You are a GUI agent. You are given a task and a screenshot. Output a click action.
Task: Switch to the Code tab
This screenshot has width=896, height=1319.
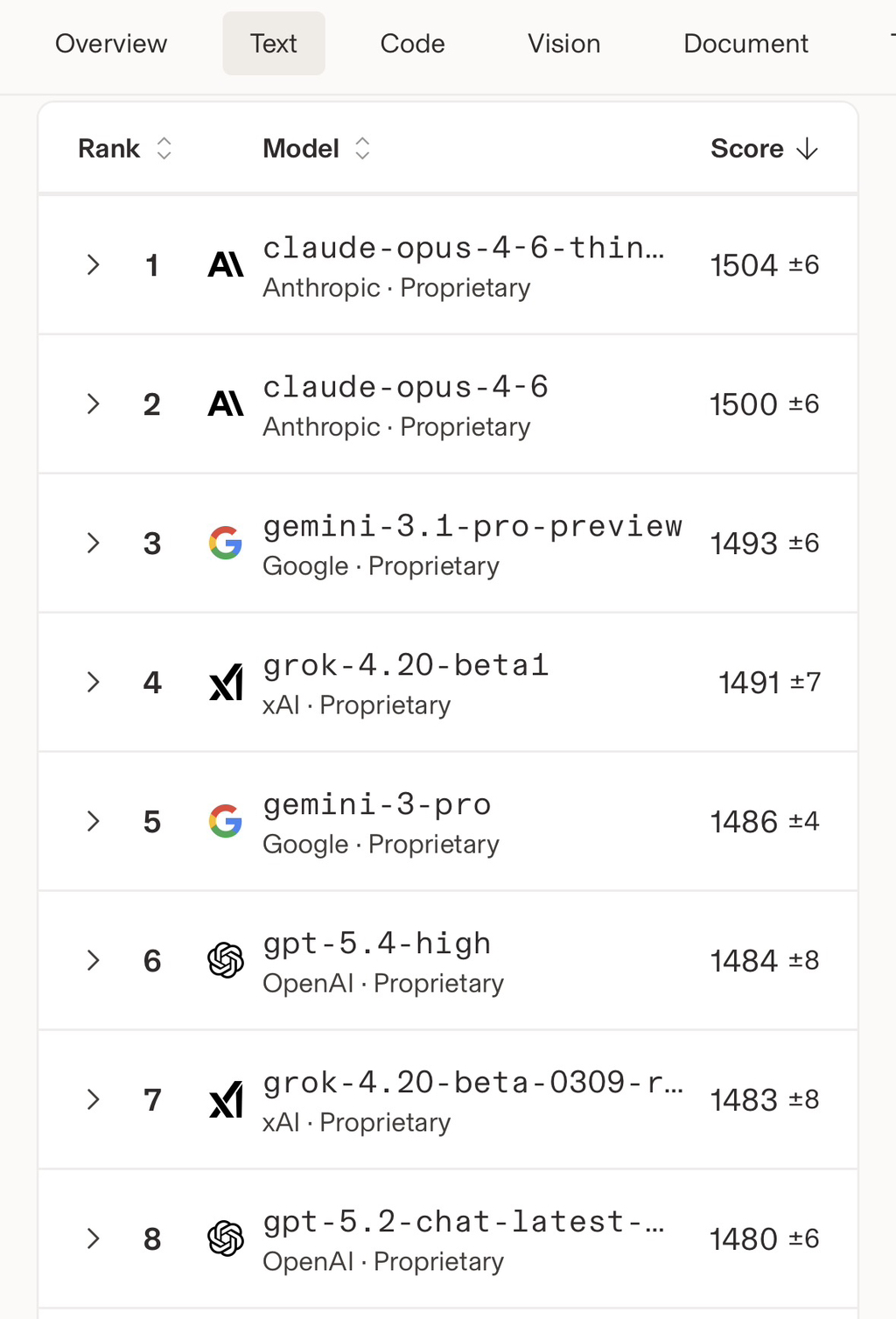(411, 44)
